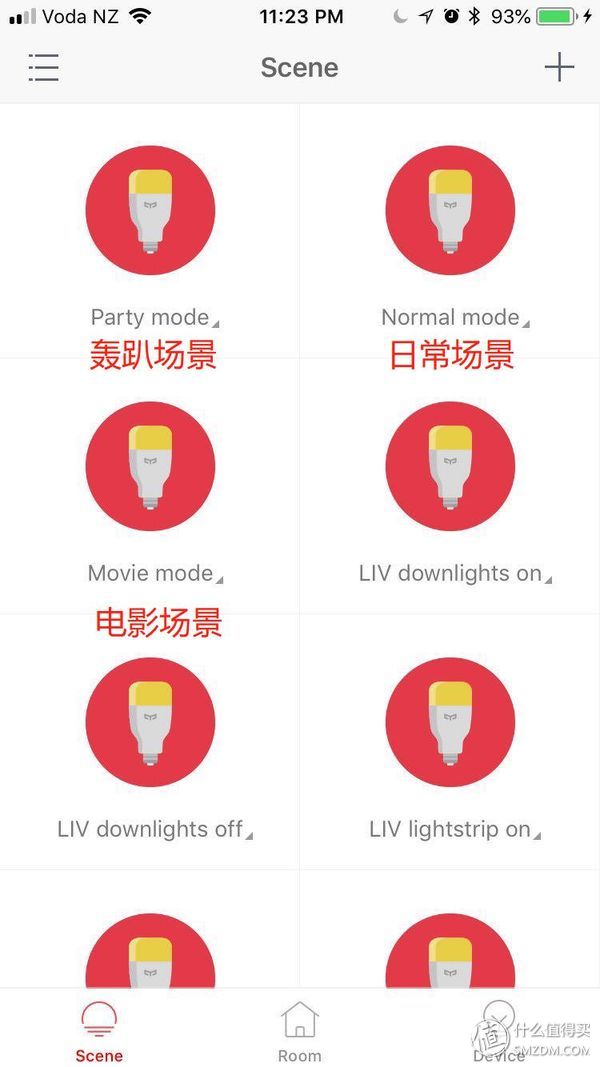Image resolution: width=600 pixels, height=1067 pixels.
Task: Open the menu list icon
Action: point(44,67)
